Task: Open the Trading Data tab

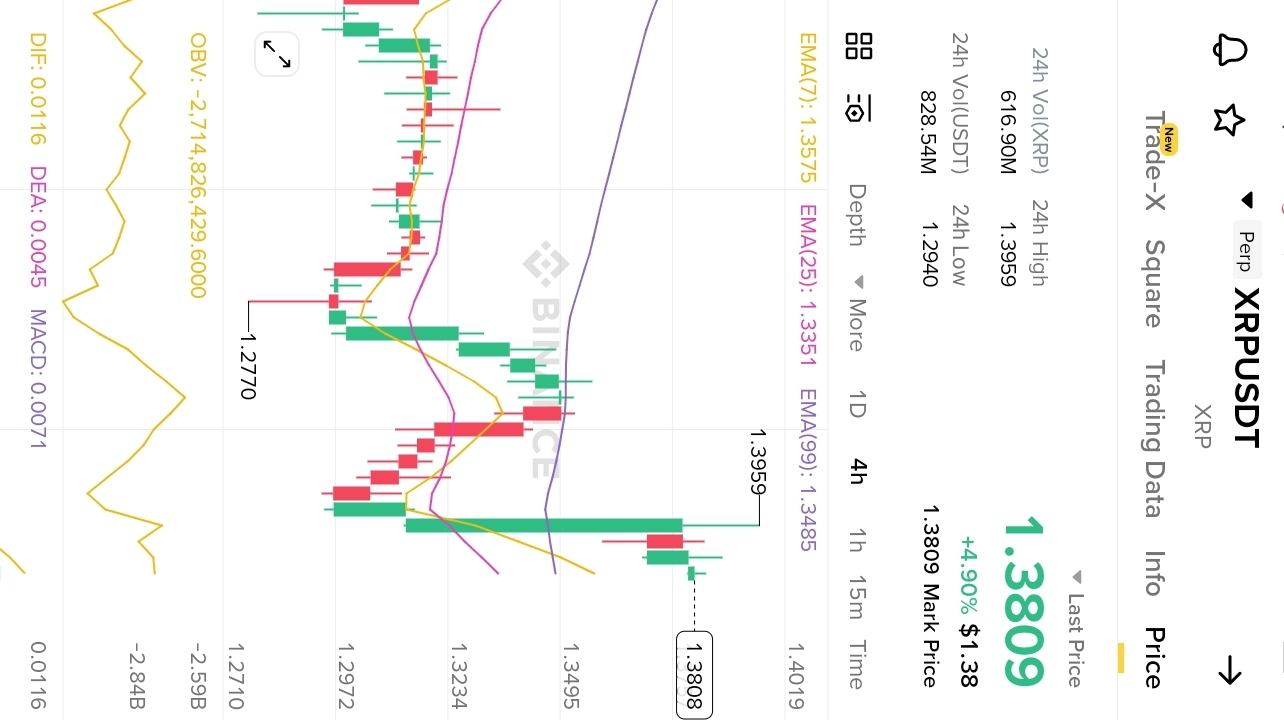Action: pos(1154,439)
